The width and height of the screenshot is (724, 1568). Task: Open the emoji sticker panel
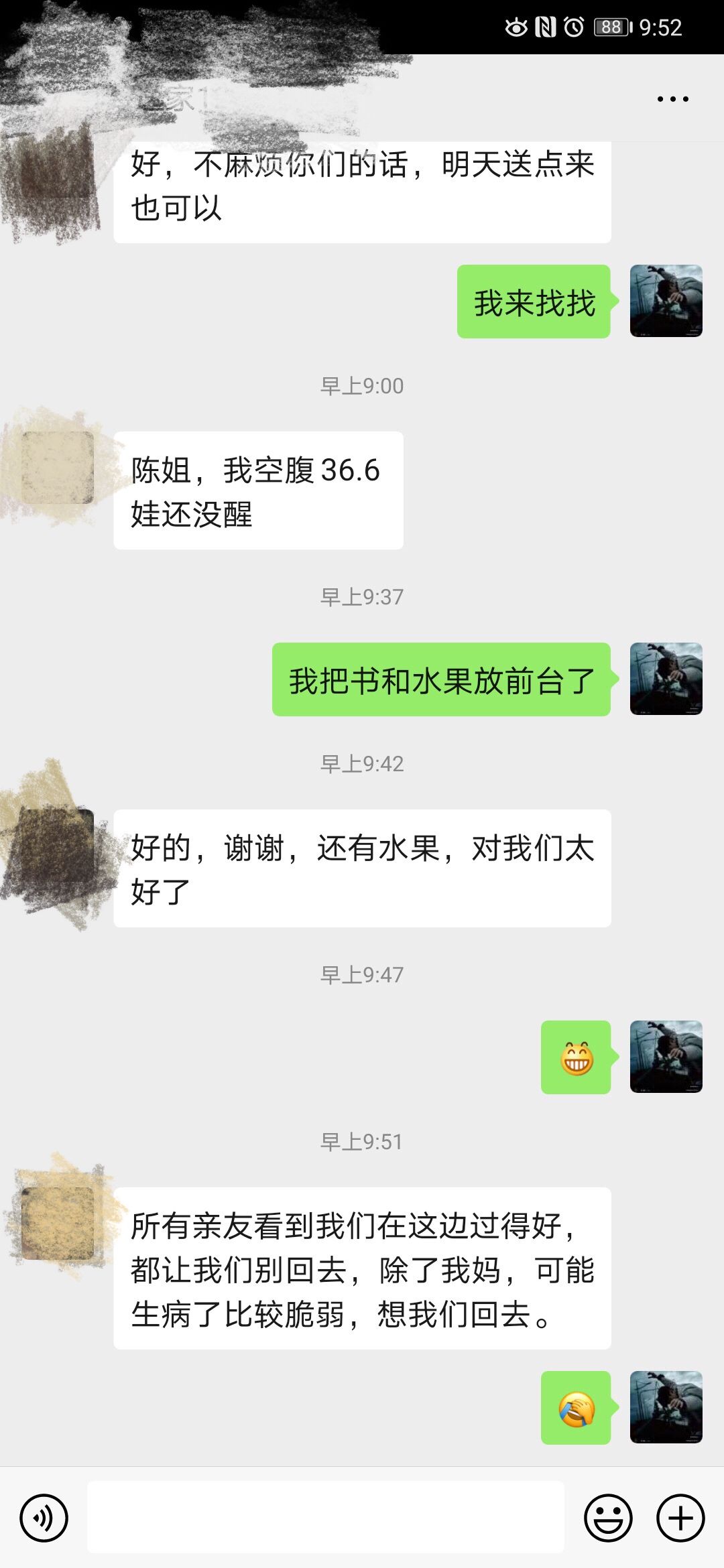pyautogui.click(x=608, y=1518)
